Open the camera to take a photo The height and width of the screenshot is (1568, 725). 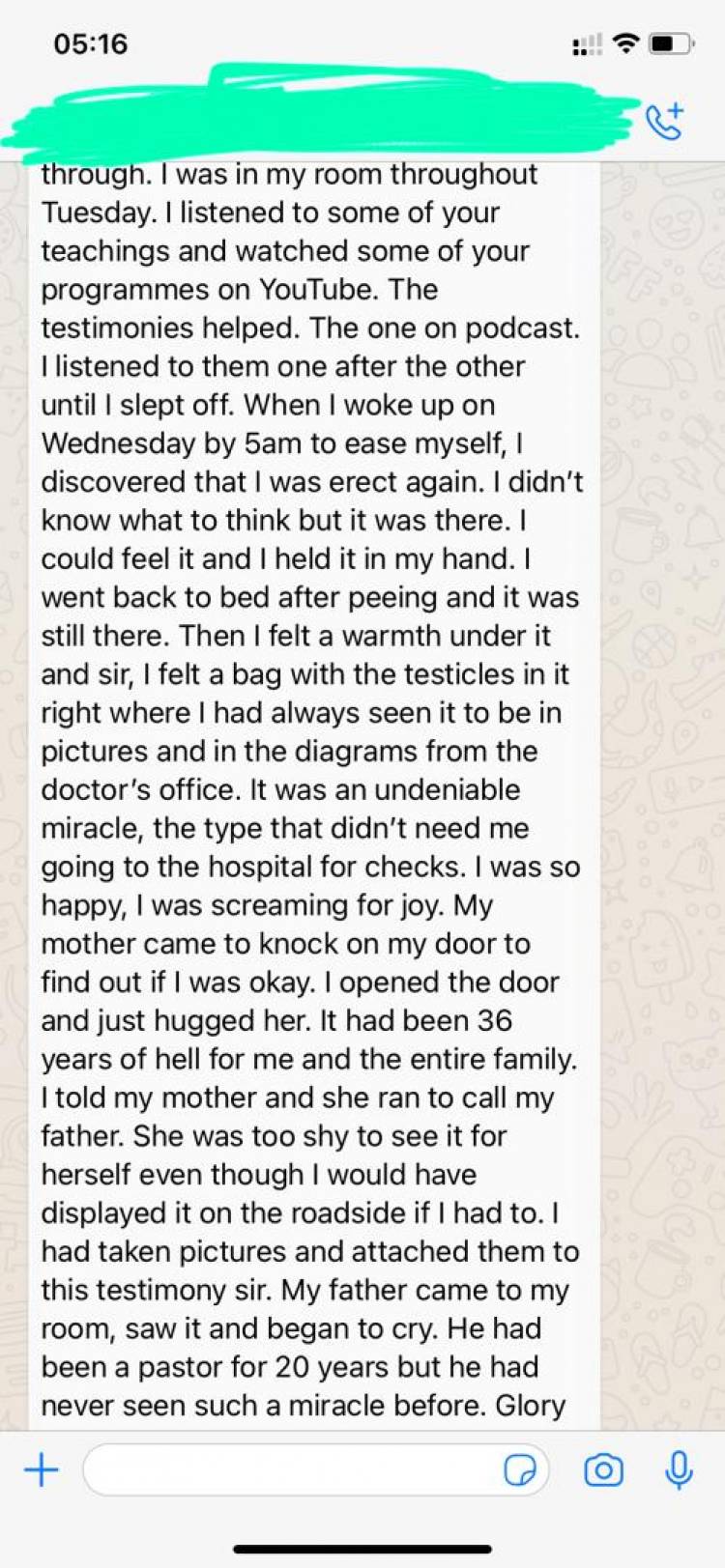coord(603,1469)
